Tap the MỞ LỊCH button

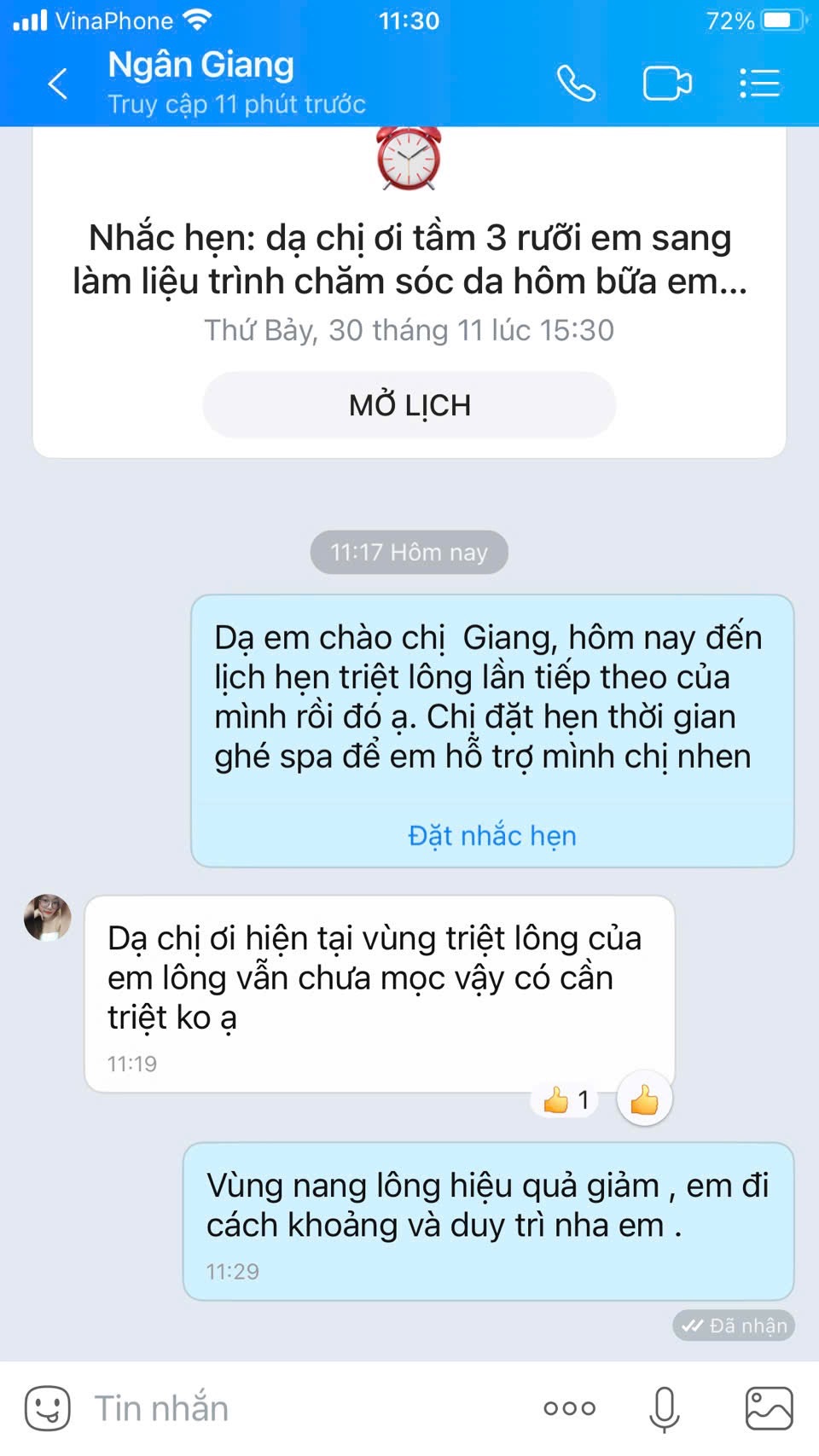(409, 405)
